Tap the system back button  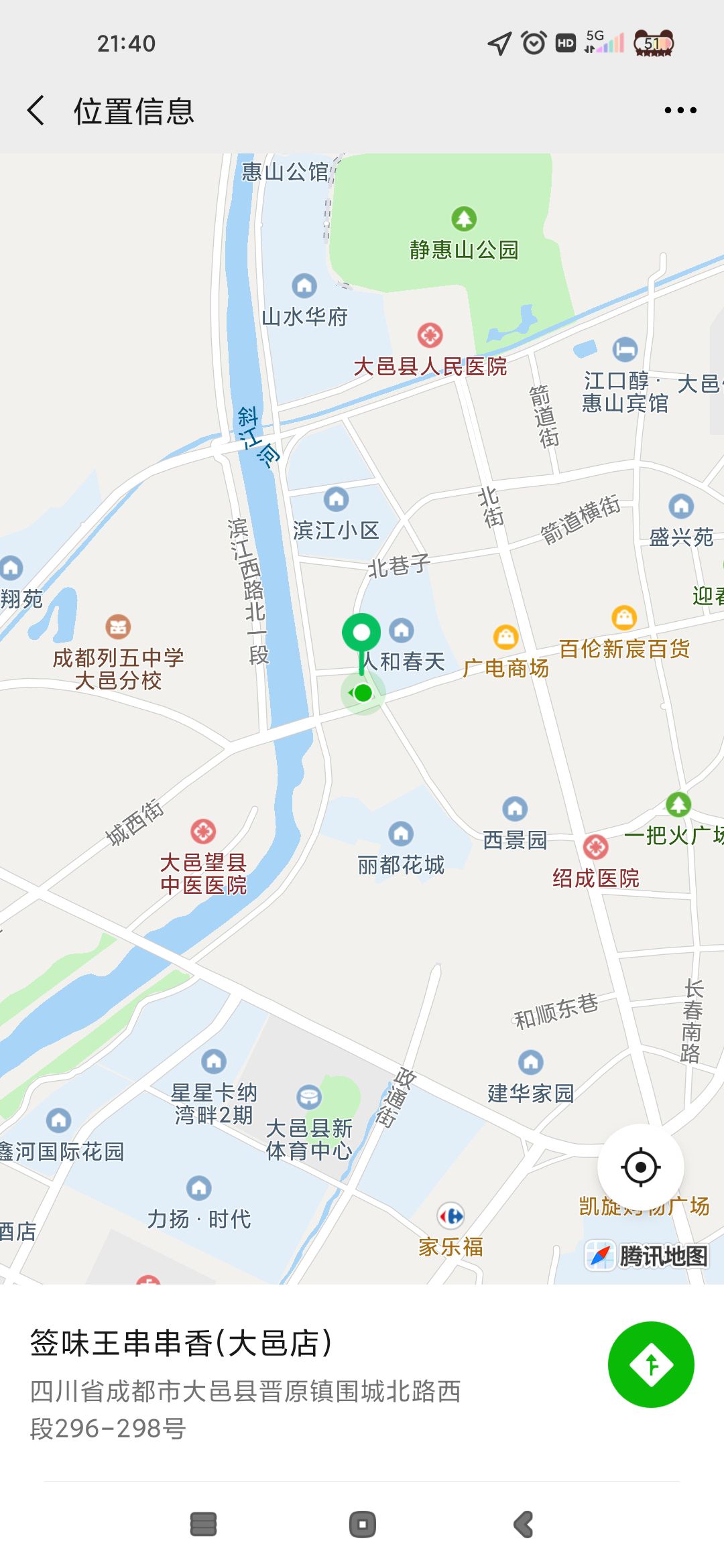[x=524, y=1524]
